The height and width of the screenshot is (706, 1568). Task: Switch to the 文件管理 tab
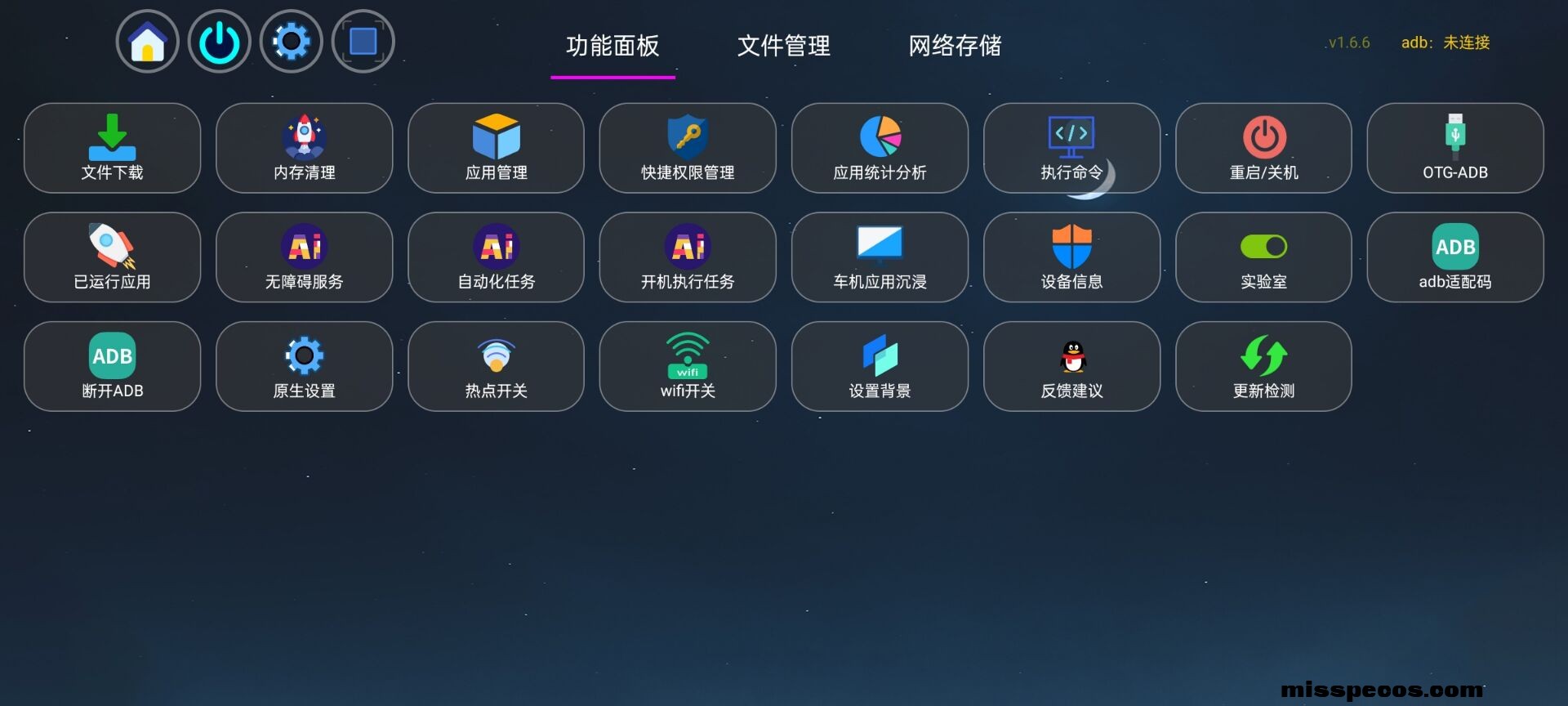coord(783,46)
